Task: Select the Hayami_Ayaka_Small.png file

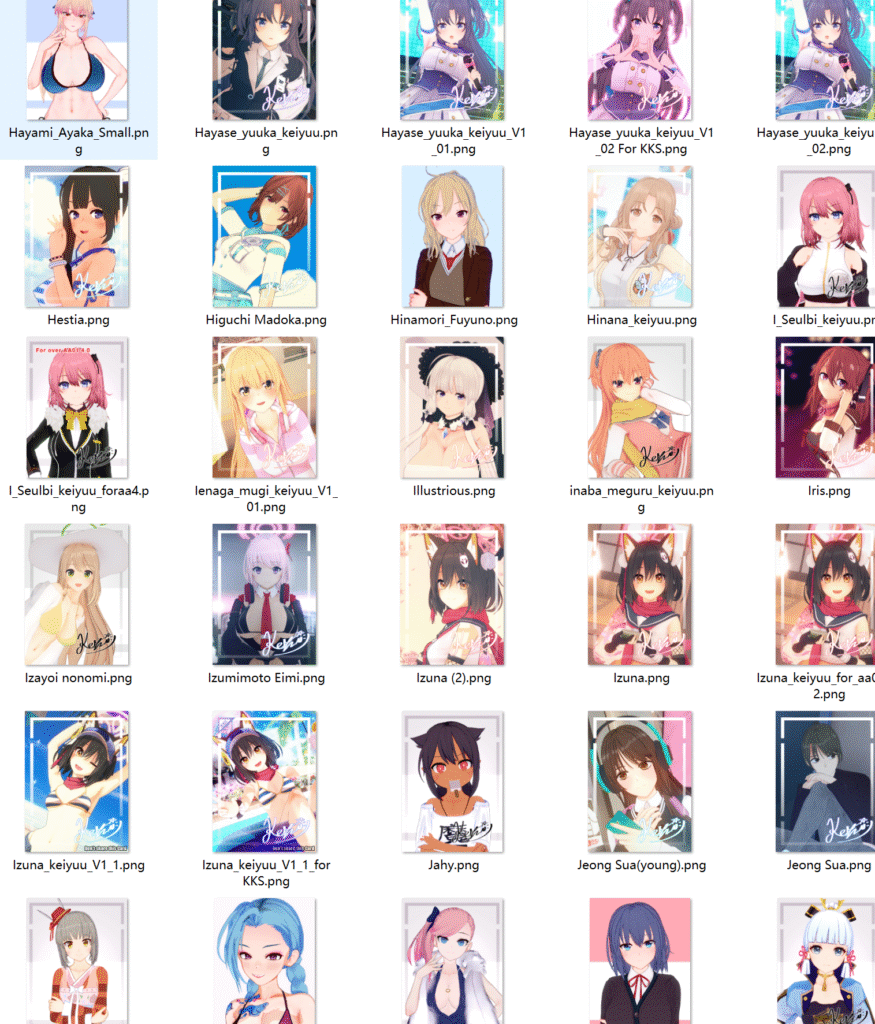Action: [x=77, y=60]
